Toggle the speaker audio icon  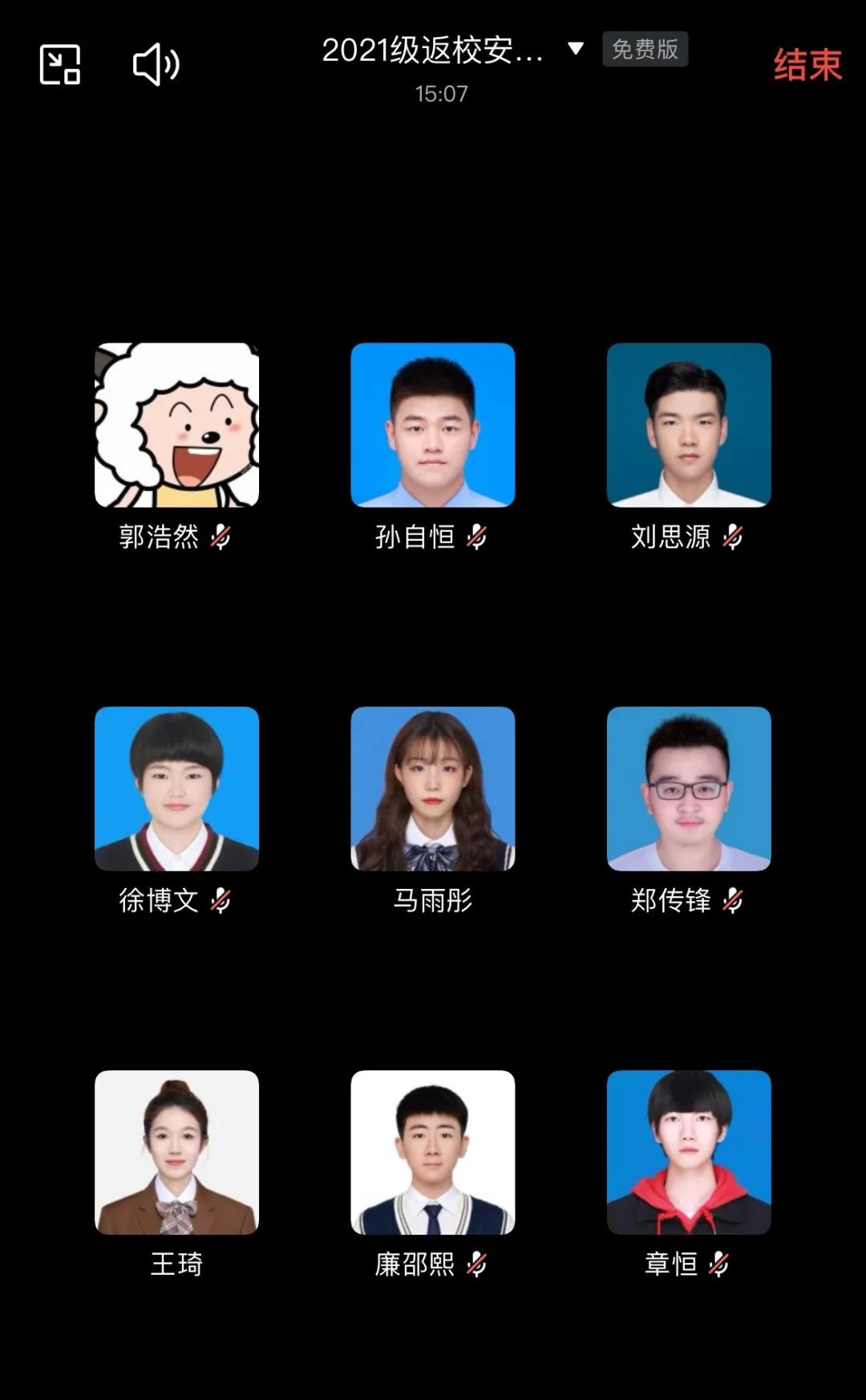point(156,65)
